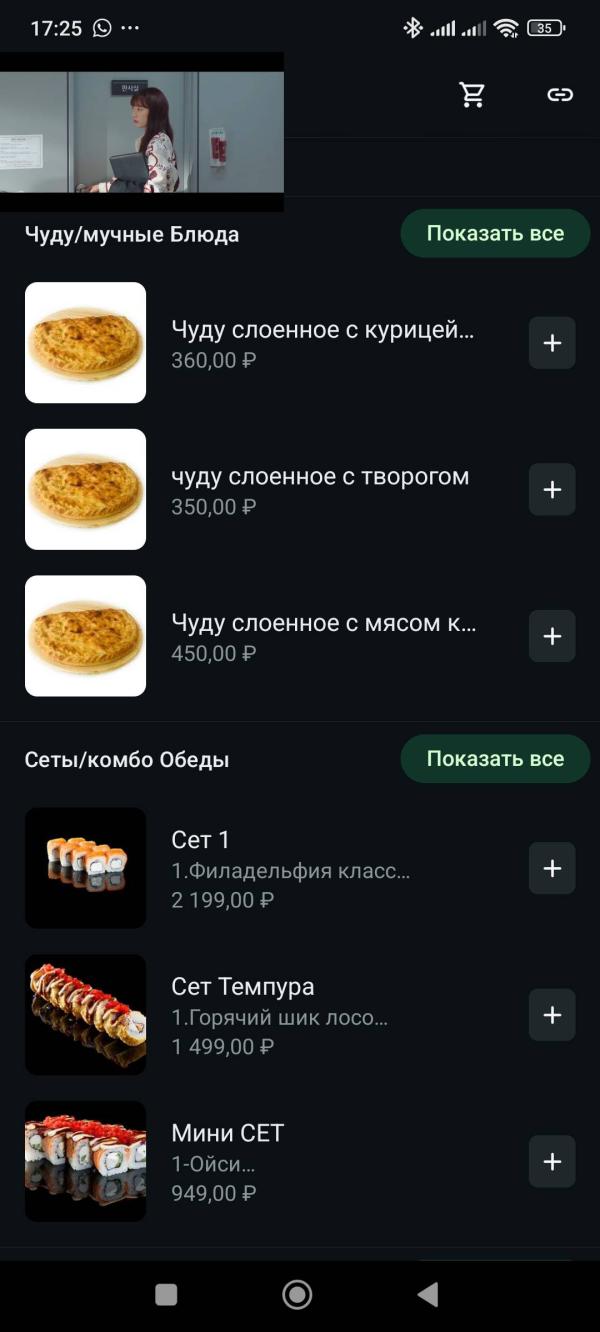The width and height of the screenshot is (600, 1332).
Task: Add Чуду слоенное с курицей to cart
Action: pos(552,343)
